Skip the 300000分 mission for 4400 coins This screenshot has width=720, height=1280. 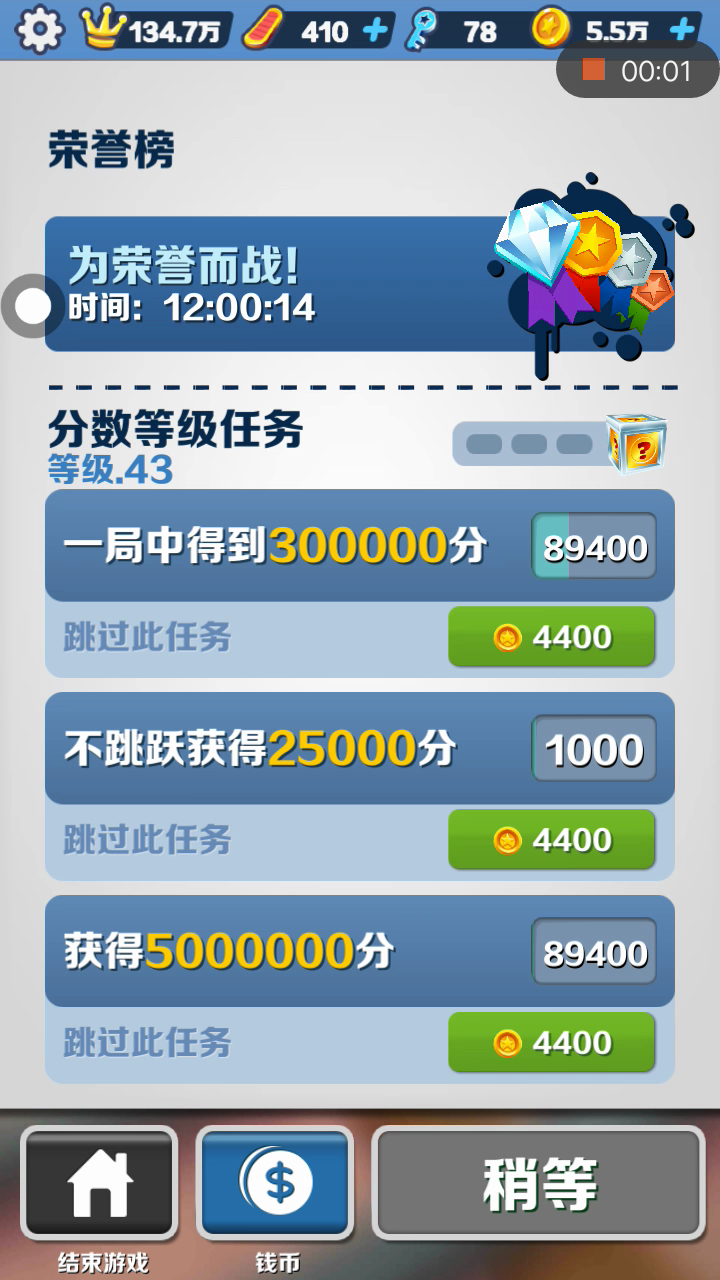click(x=551, y=637)
